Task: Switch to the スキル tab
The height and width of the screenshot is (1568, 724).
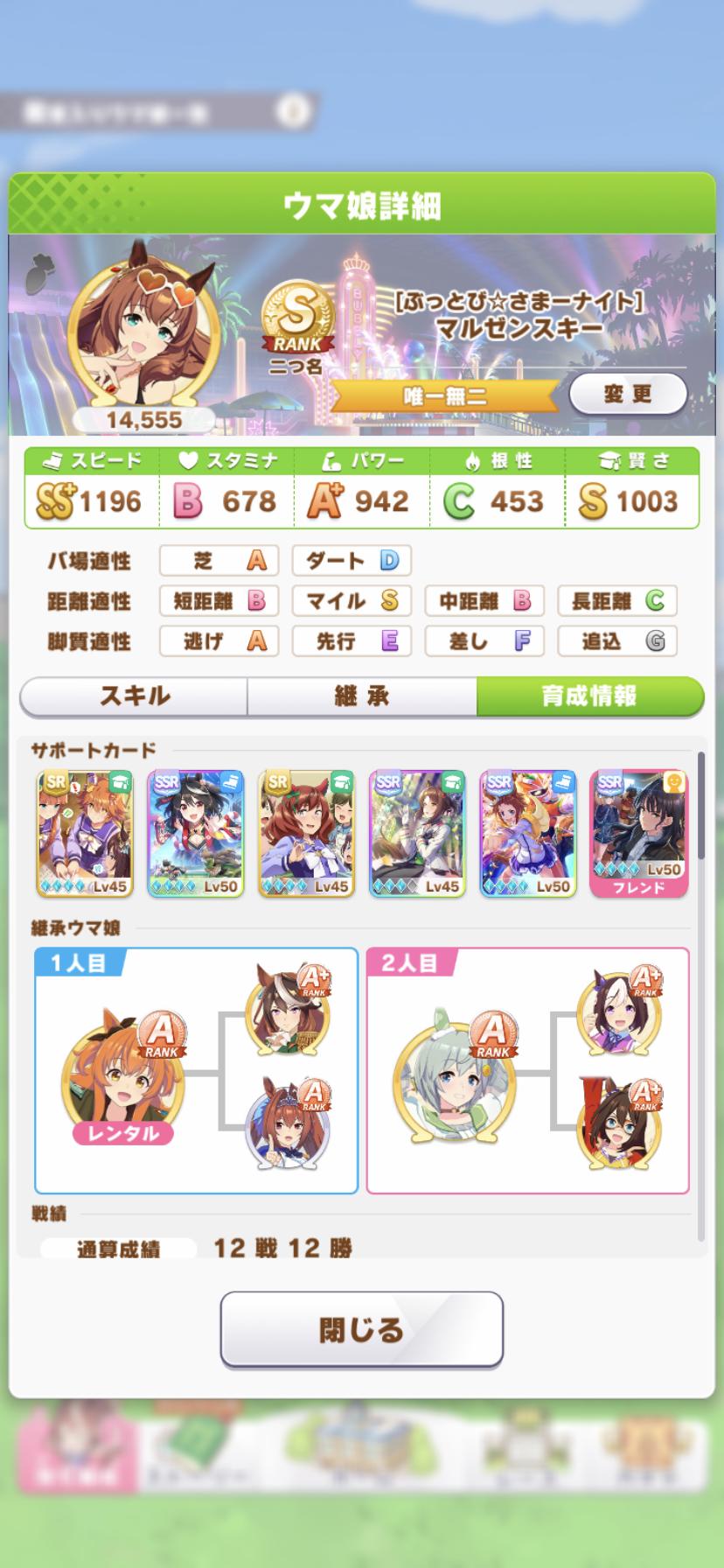Action: click(x=134, y=696)
